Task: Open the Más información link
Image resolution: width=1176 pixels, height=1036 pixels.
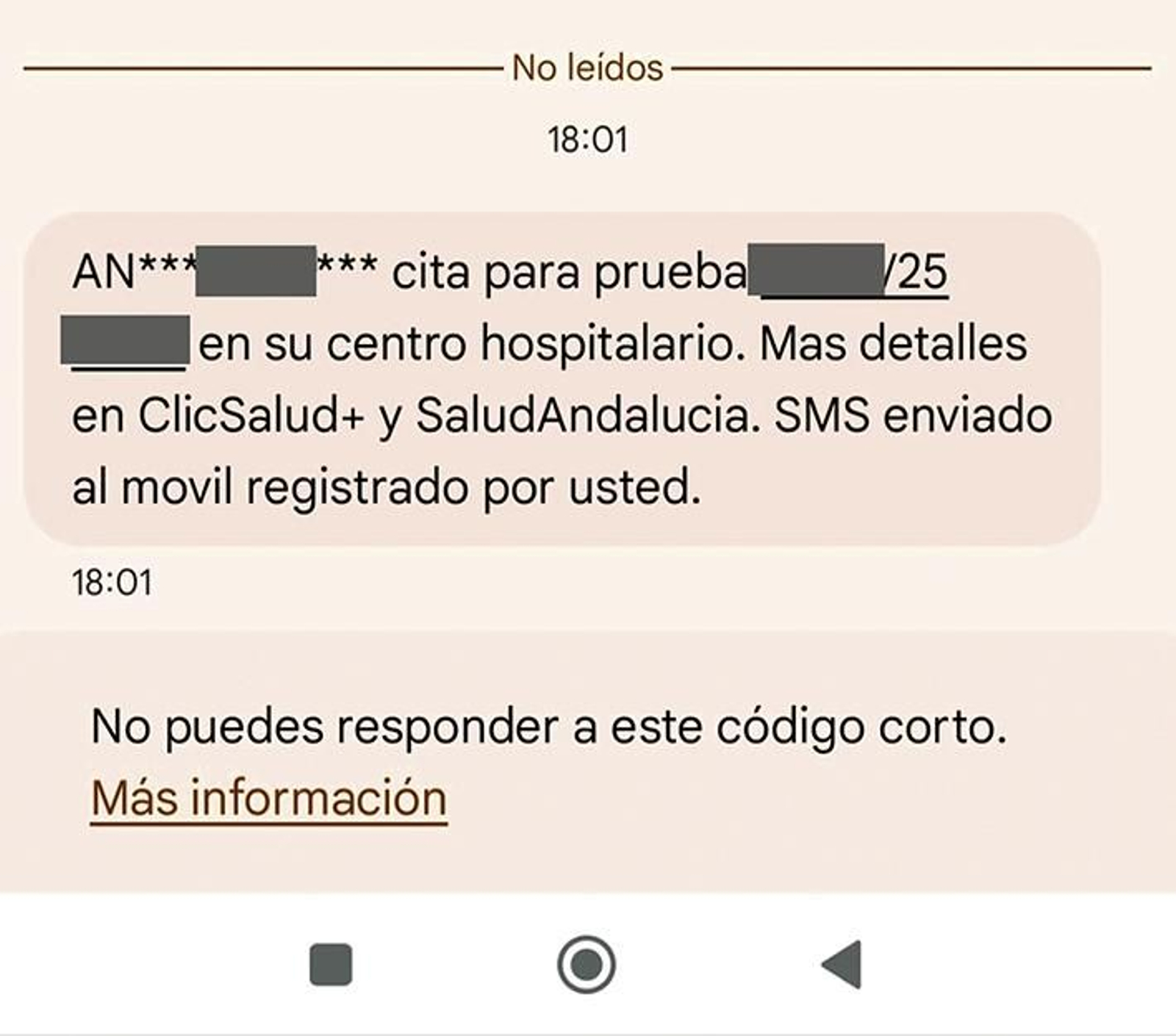Action: pyautogui.click(x=268, y=798)
